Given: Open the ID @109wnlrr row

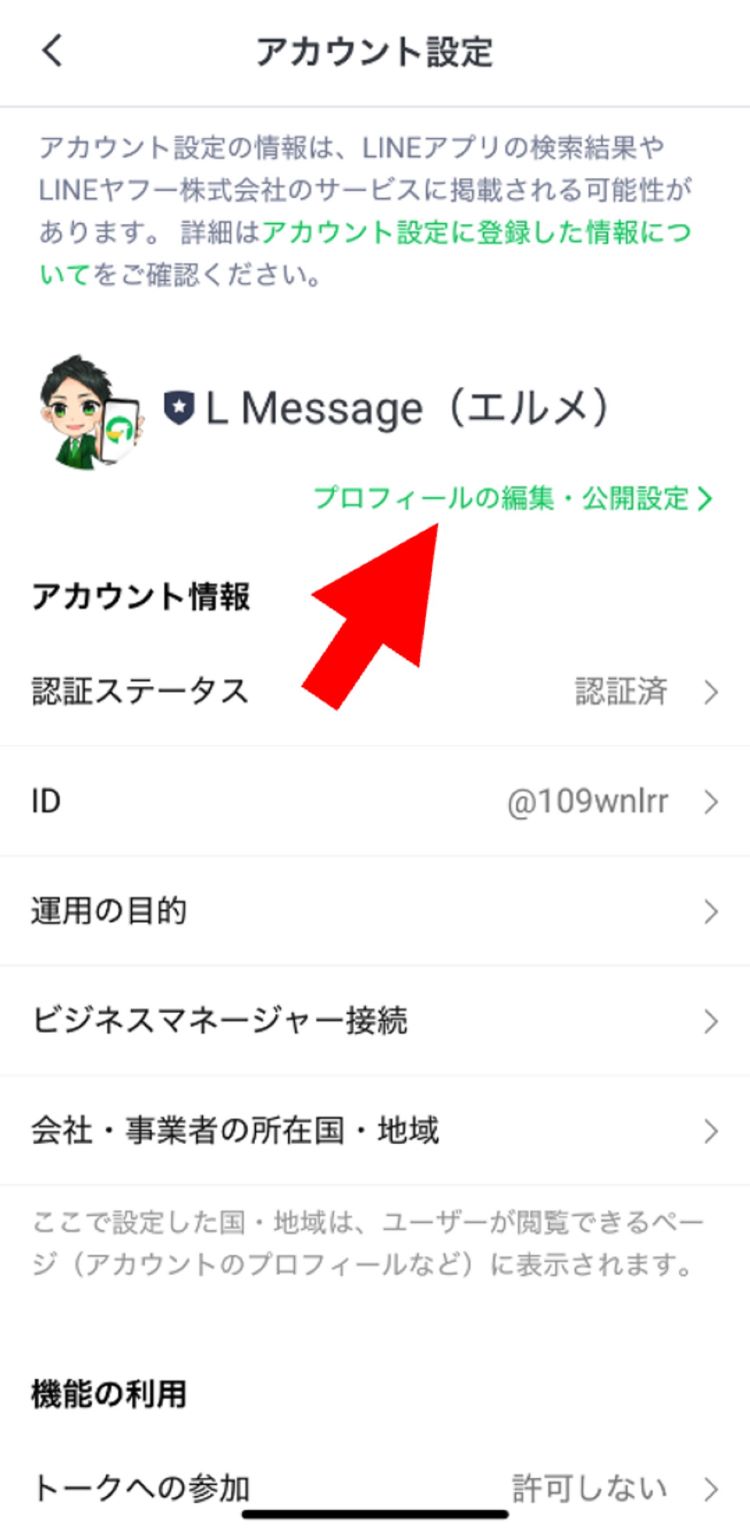Looking at the screenshot, I should [375, 801].
